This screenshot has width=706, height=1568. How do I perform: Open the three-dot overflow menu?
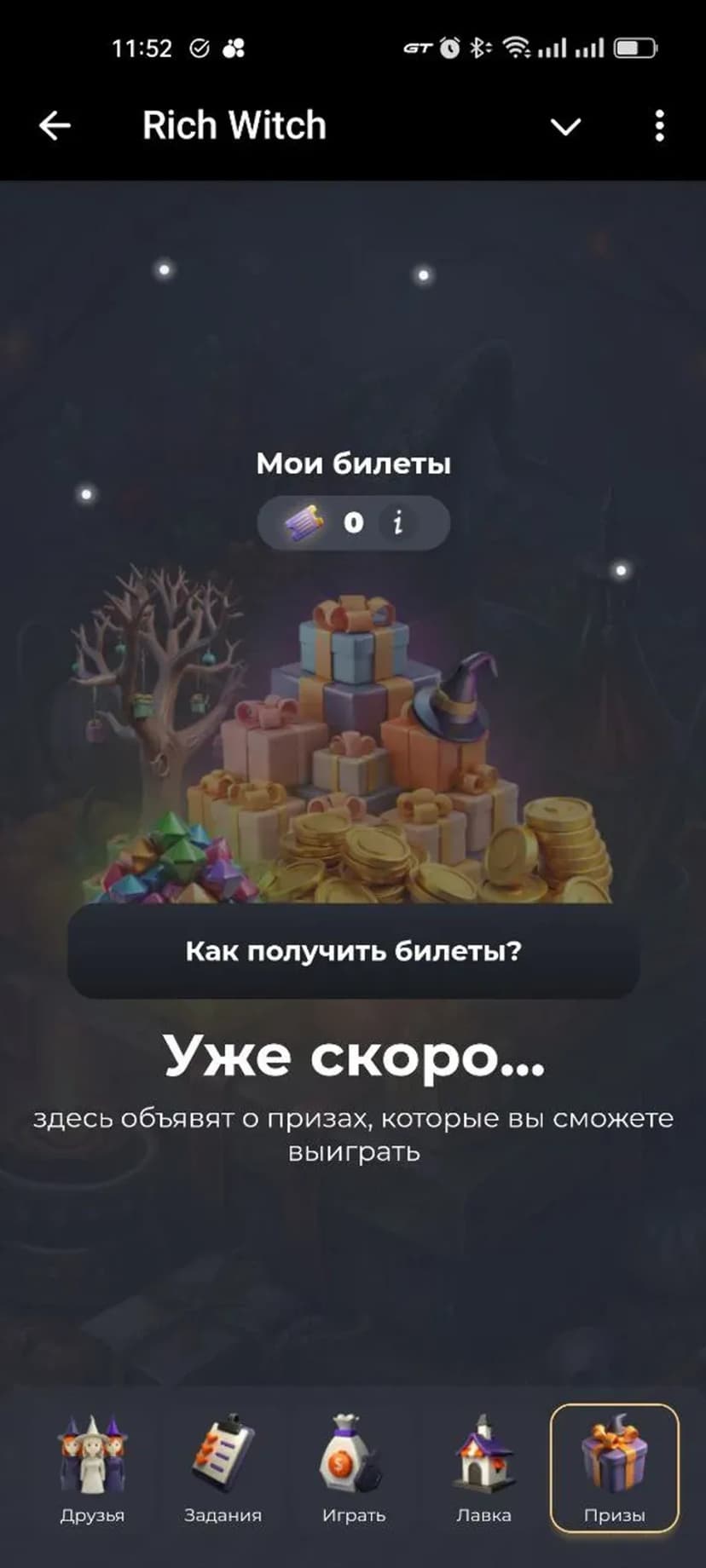tap(659, 126)
